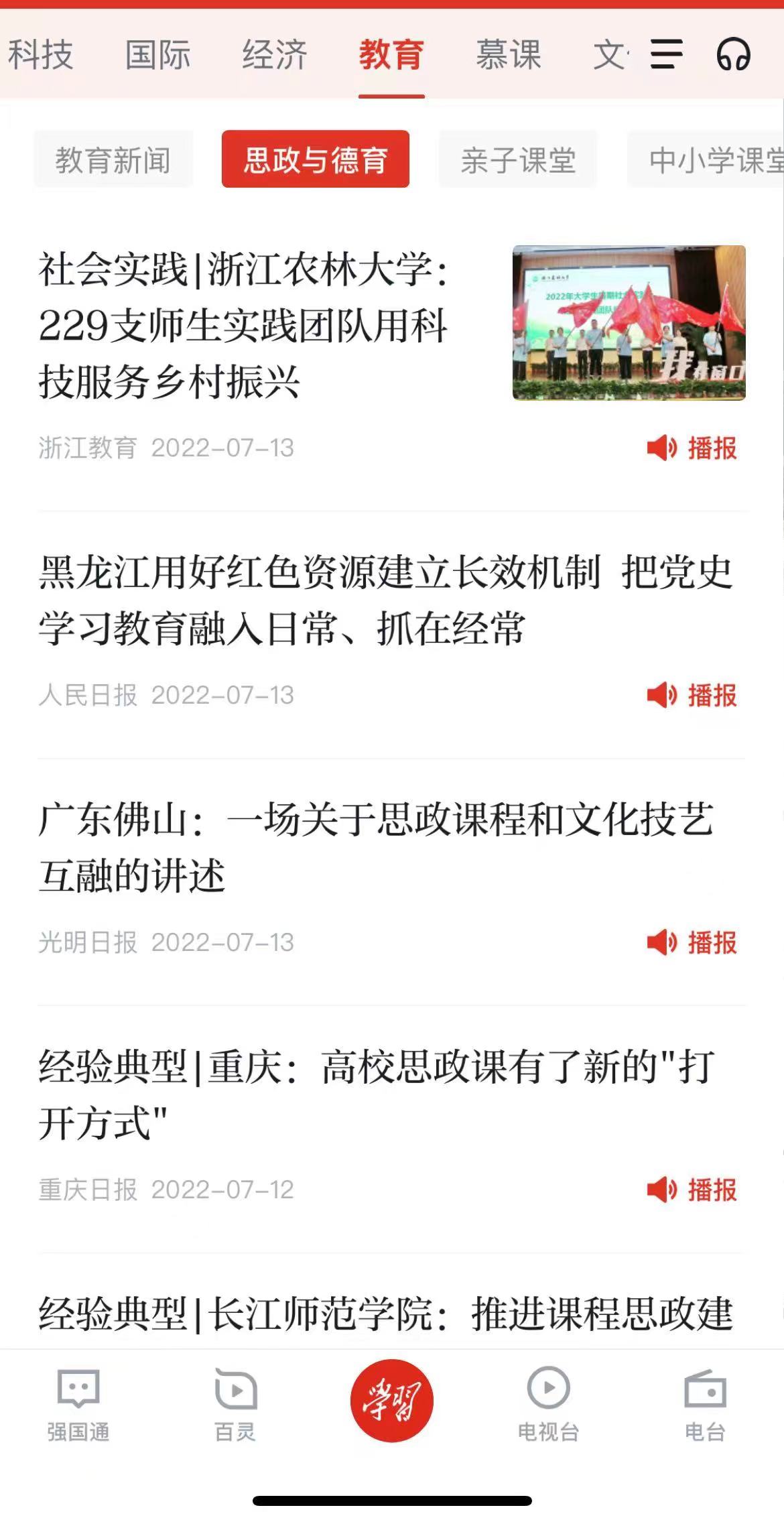Open the 黑龙江 红色资源 article
This screenshot has width=784, height=1522.
(x=385, y=600)
